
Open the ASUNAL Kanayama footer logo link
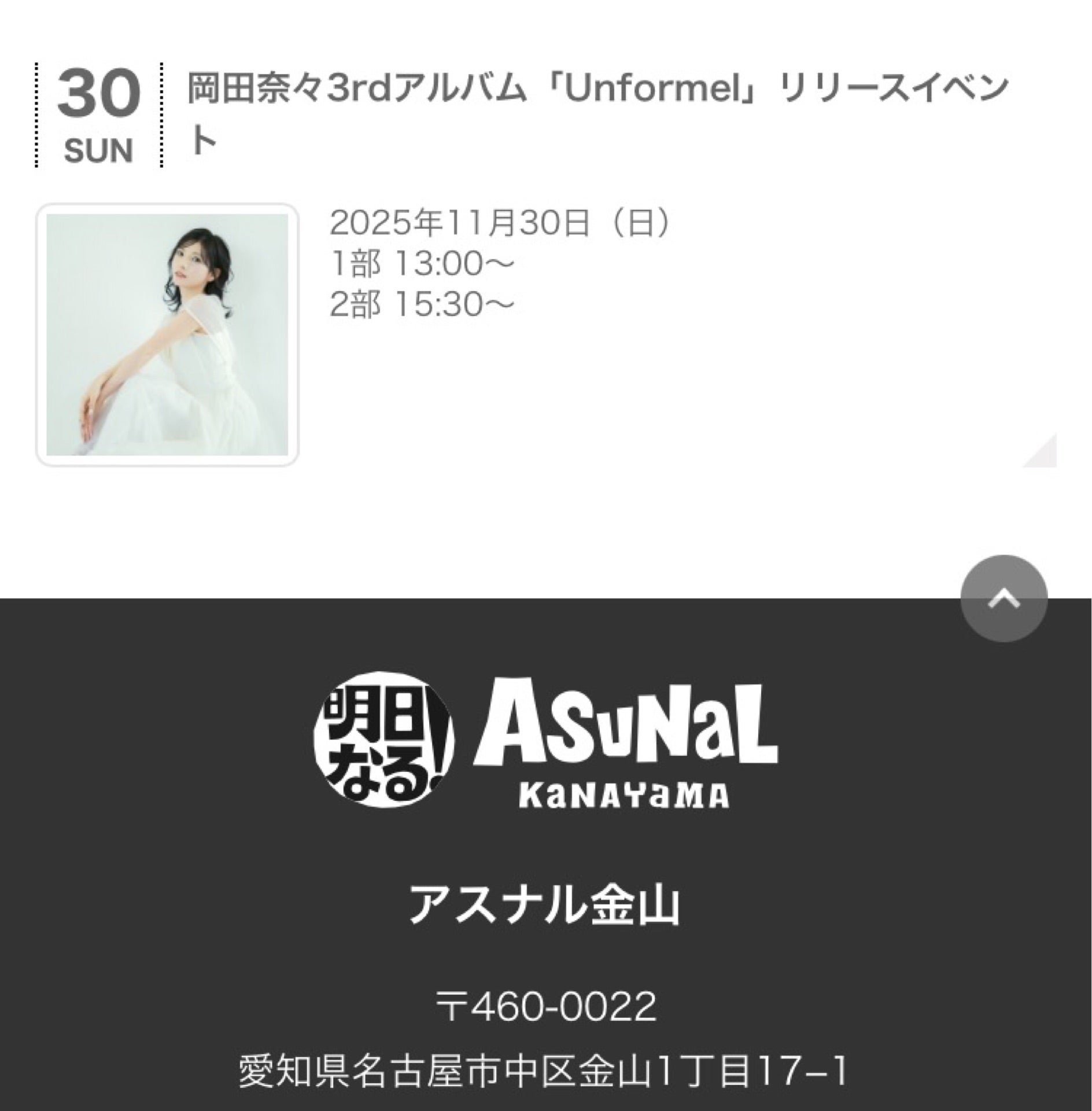545,740
